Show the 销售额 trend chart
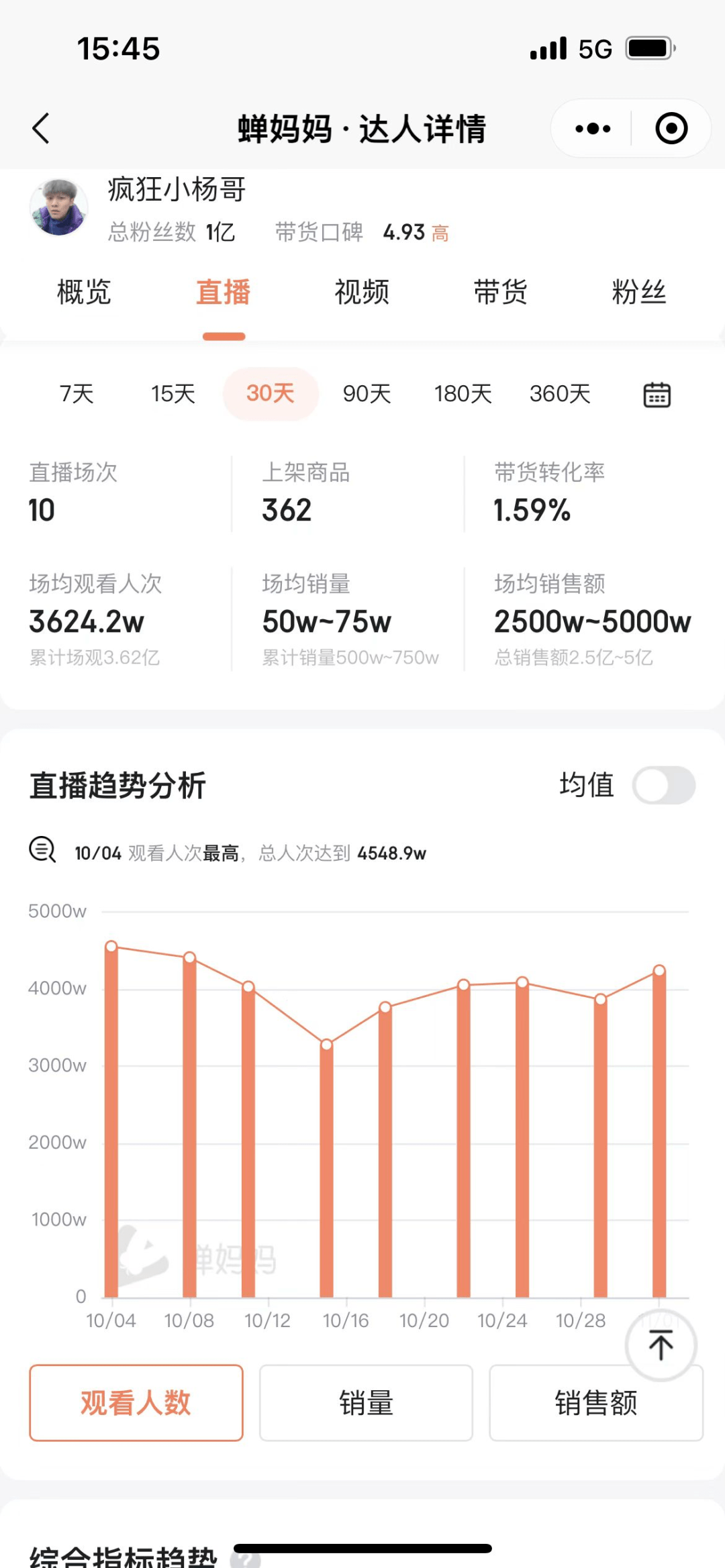The height and width of the screenshot is (1568, 725). (596, 1403)
